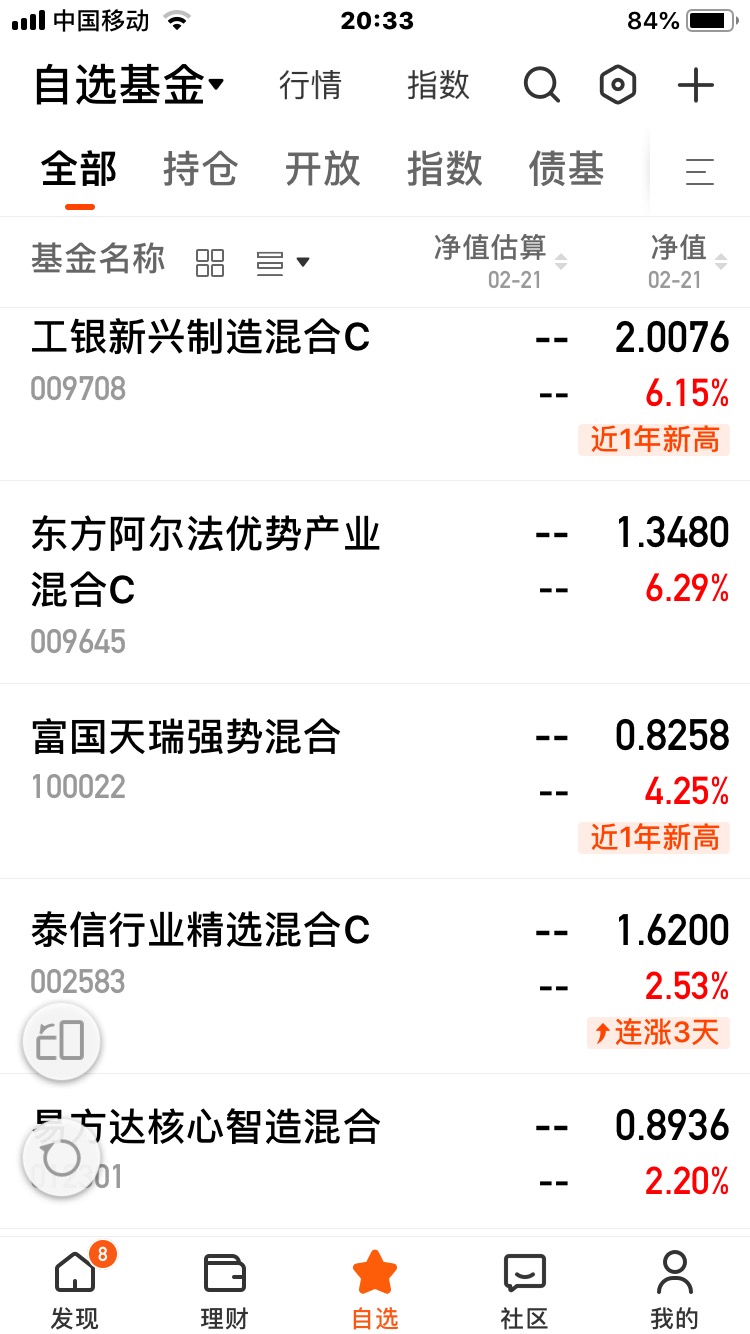Open the hexagon settings icon
The image size is (750, 1334).
click(x=618, y=86)
